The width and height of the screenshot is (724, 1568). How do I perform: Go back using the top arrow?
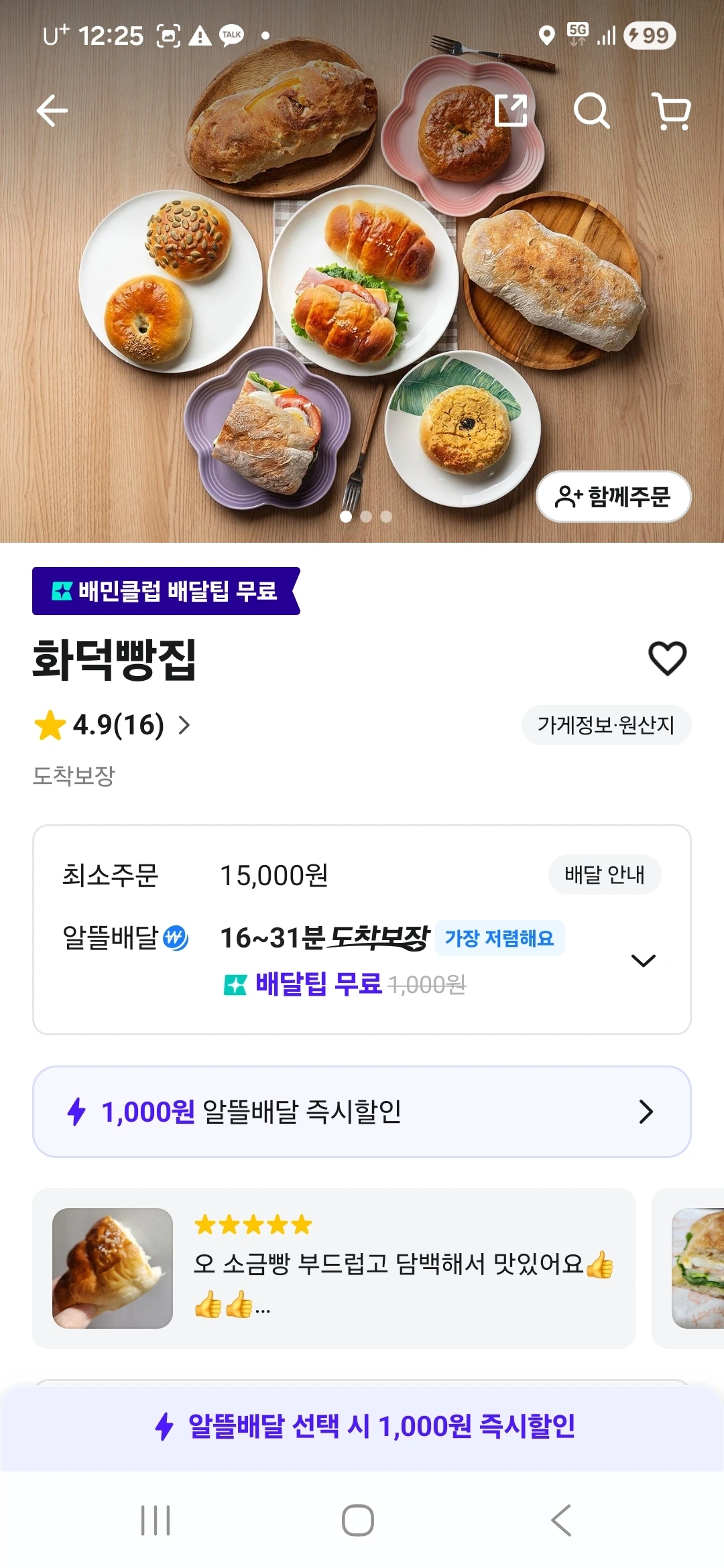52,111
